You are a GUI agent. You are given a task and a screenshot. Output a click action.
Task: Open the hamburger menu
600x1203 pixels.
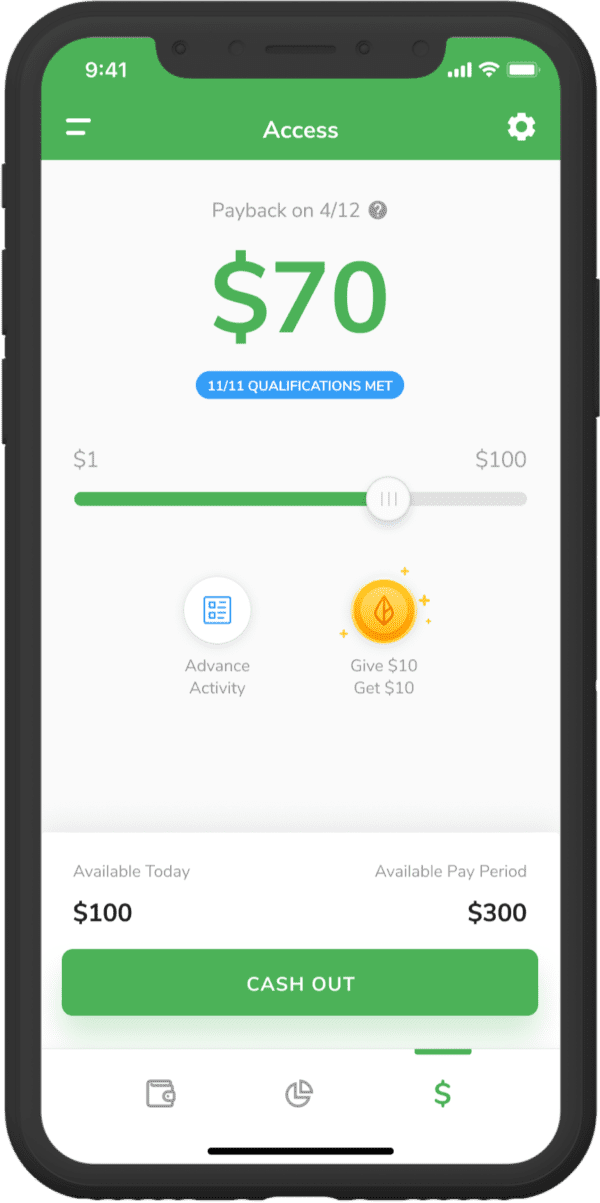pyautogui.click(x=78, y=127)
